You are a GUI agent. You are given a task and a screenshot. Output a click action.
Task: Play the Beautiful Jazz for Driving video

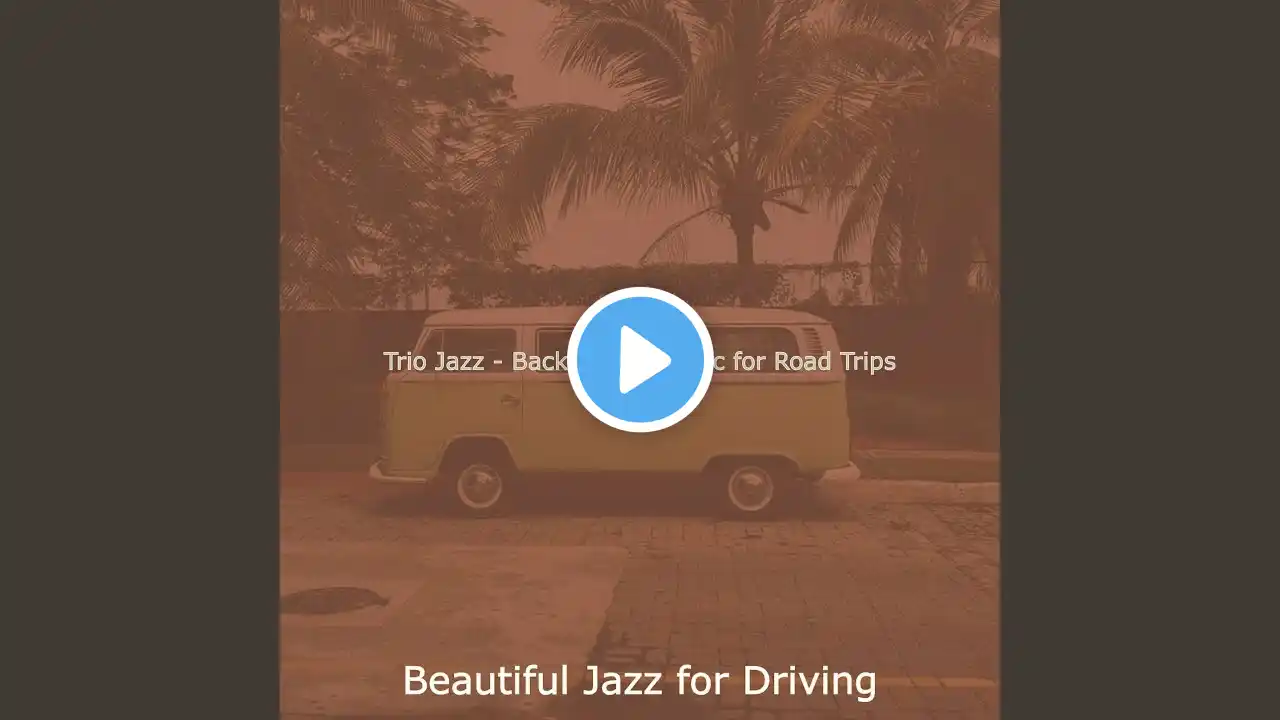tap(640, 360)
